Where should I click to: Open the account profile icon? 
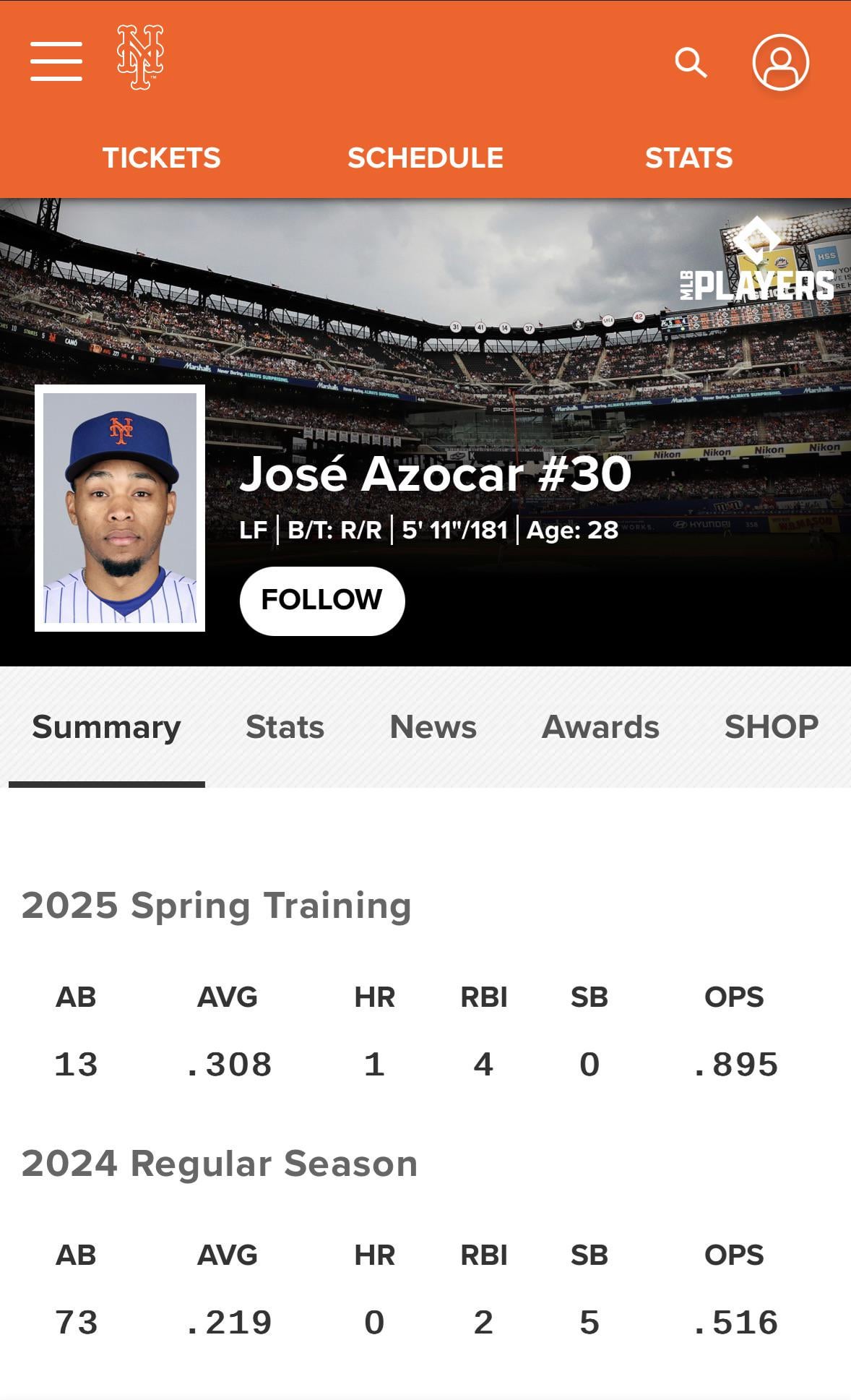click(x=780, y=62)
